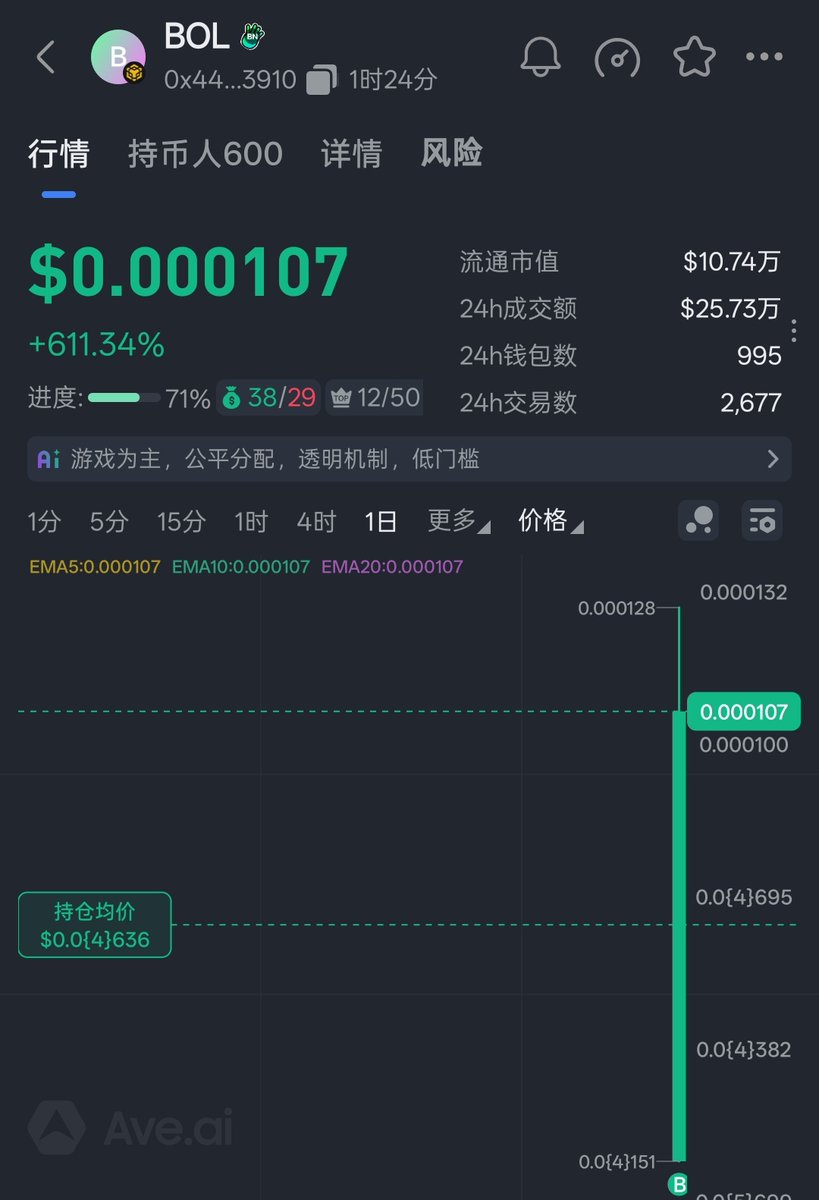This screenshot has height=1200, width=819.
Task: Open the speedometer gauge icon
Action: coord(618,58)
